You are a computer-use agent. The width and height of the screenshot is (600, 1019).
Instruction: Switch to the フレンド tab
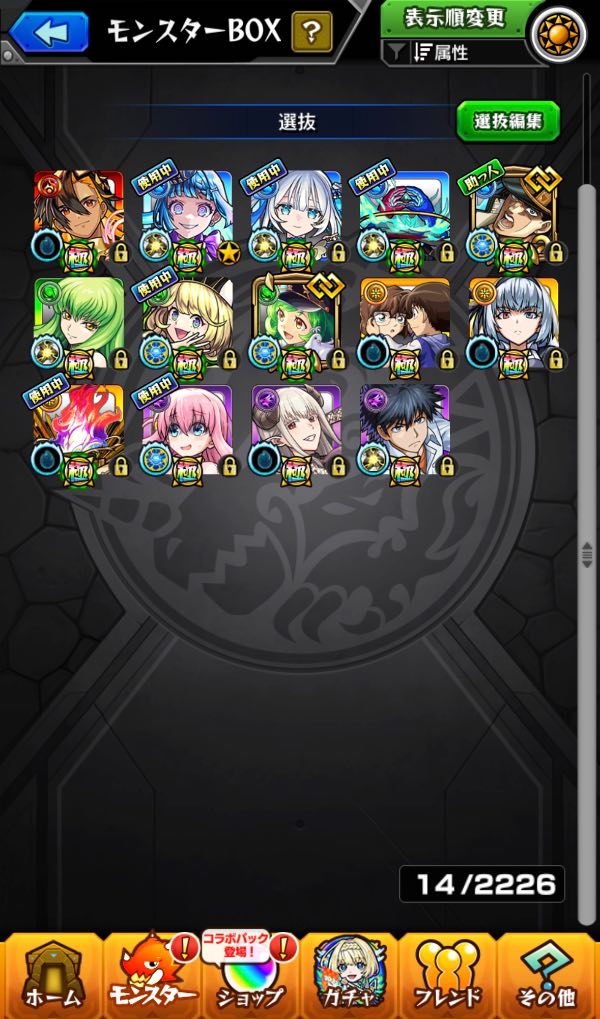pyautogui.click(x=449, y=976)
